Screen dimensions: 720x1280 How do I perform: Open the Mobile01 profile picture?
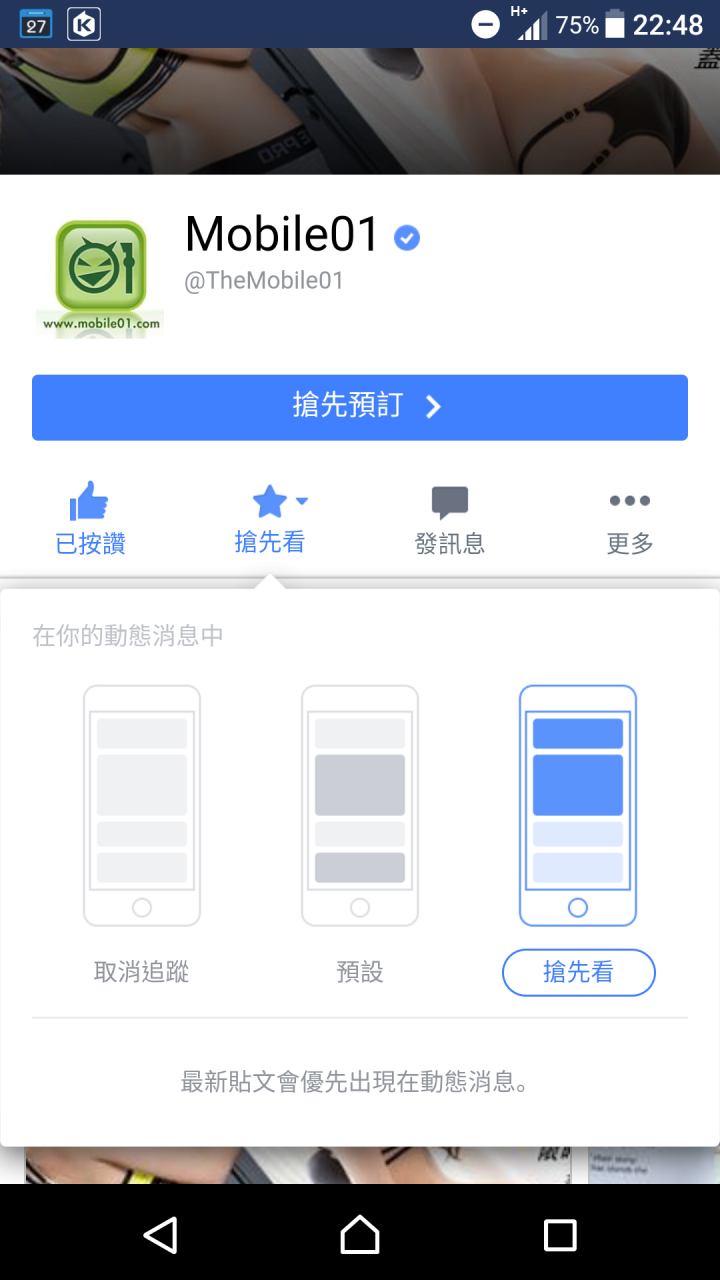coord(100,276)
